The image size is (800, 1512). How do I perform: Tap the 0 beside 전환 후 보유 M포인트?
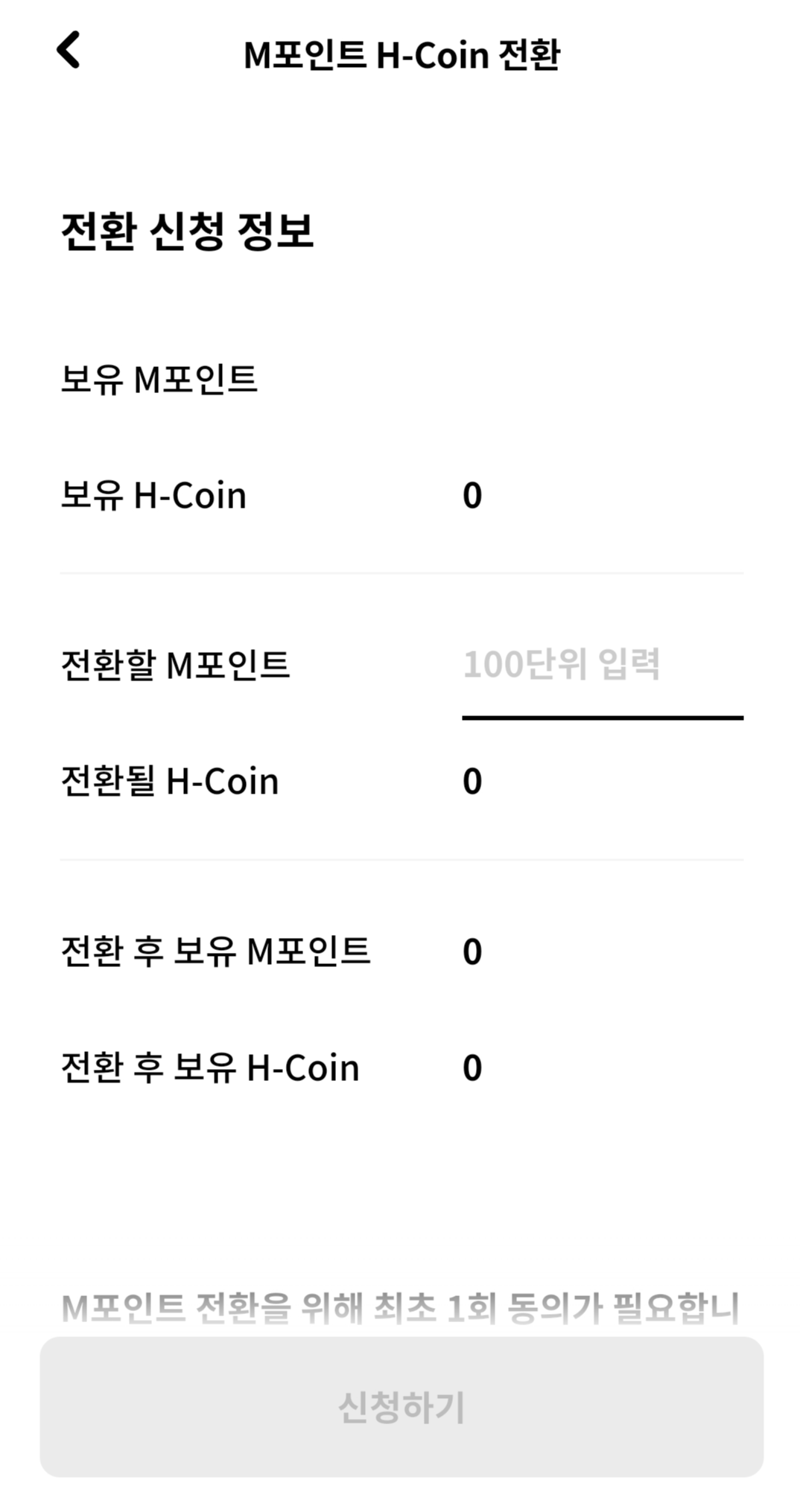pyautogui.click(x=472, y=949)
